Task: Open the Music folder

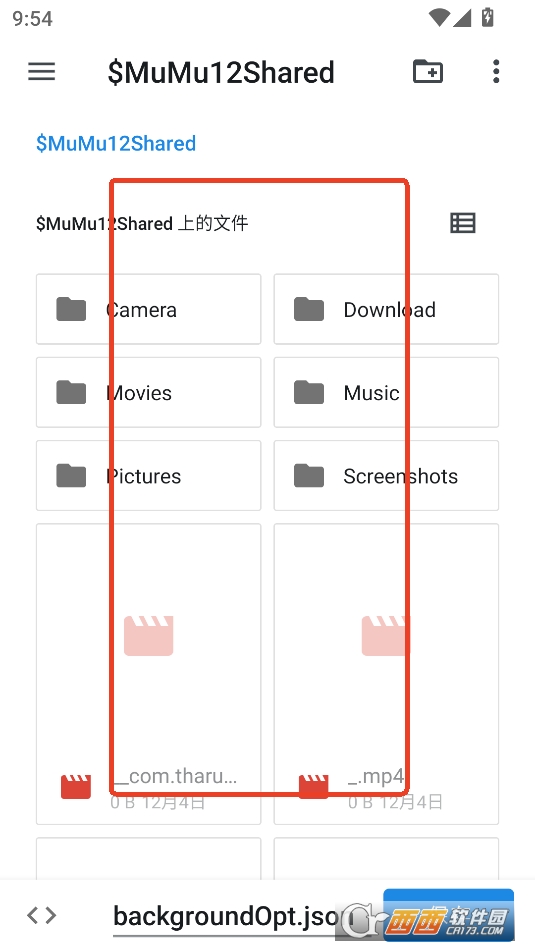Action: tap(386, 392)
